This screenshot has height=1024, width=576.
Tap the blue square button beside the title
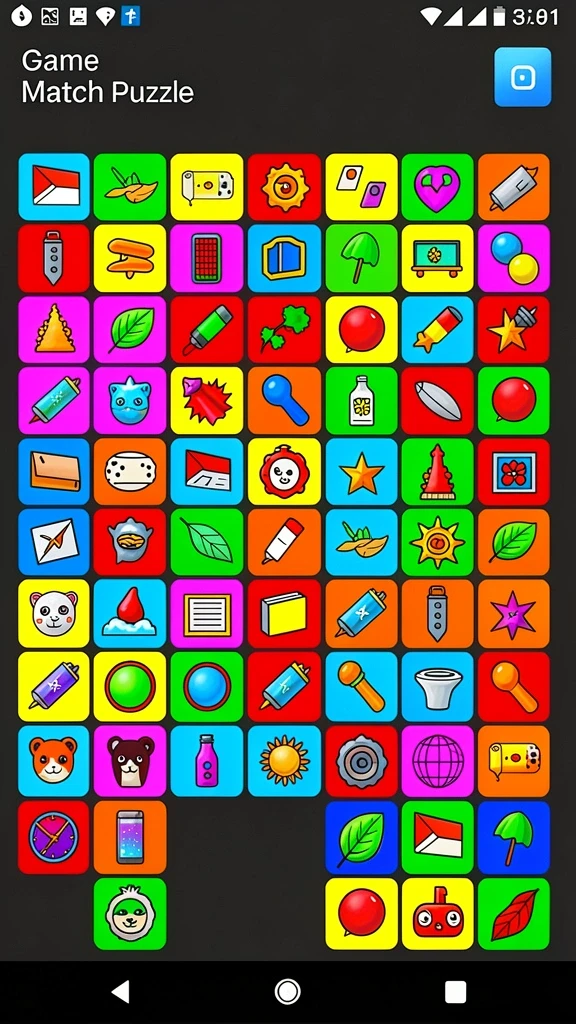click(522, 77)
